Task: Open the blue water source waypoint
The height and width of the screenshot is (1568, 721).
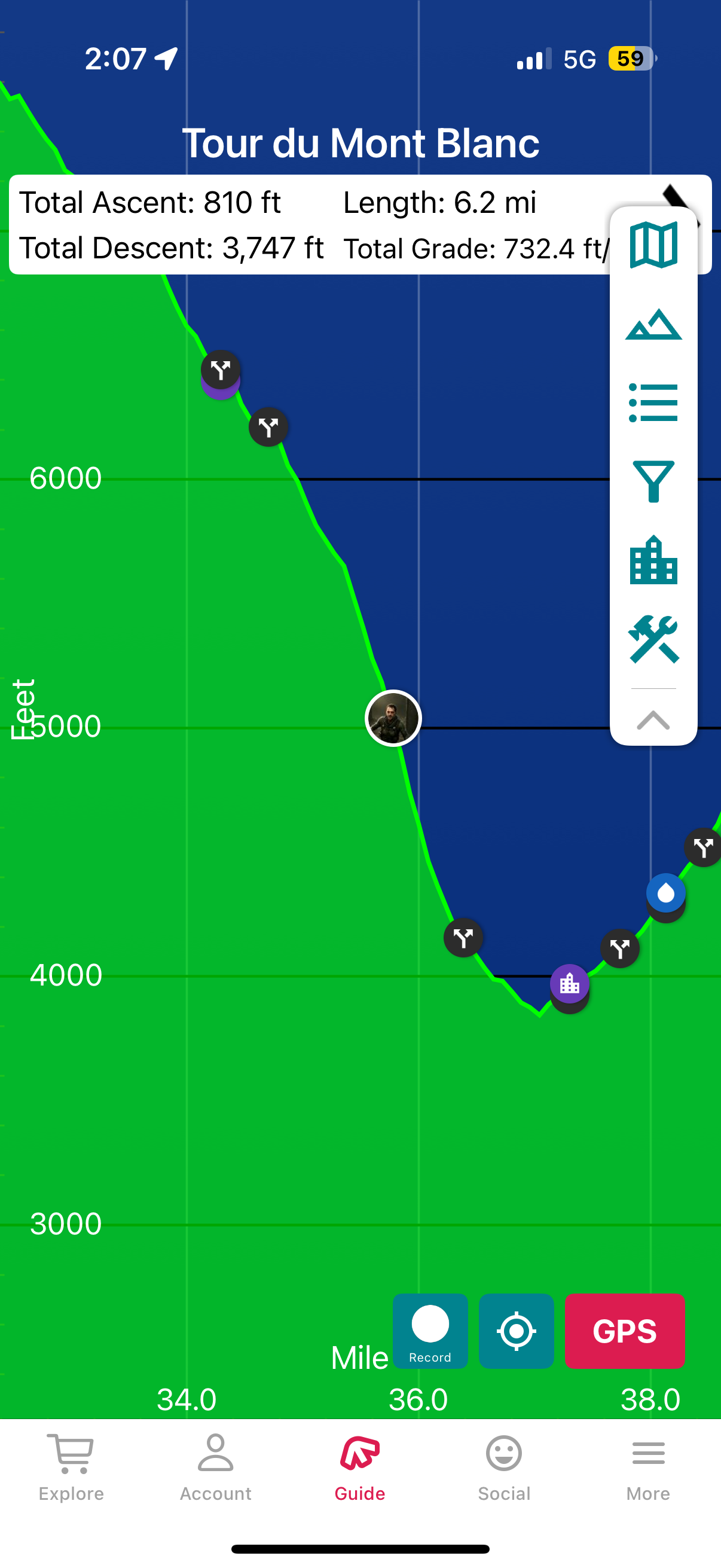Action: click(665, 892)
